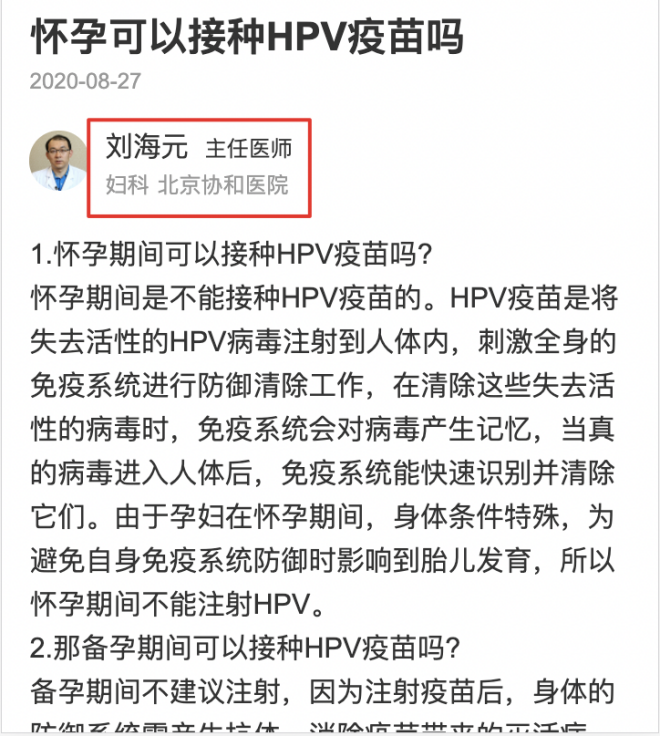Open doctor 刘海元's profile photo

click(58, 161)
